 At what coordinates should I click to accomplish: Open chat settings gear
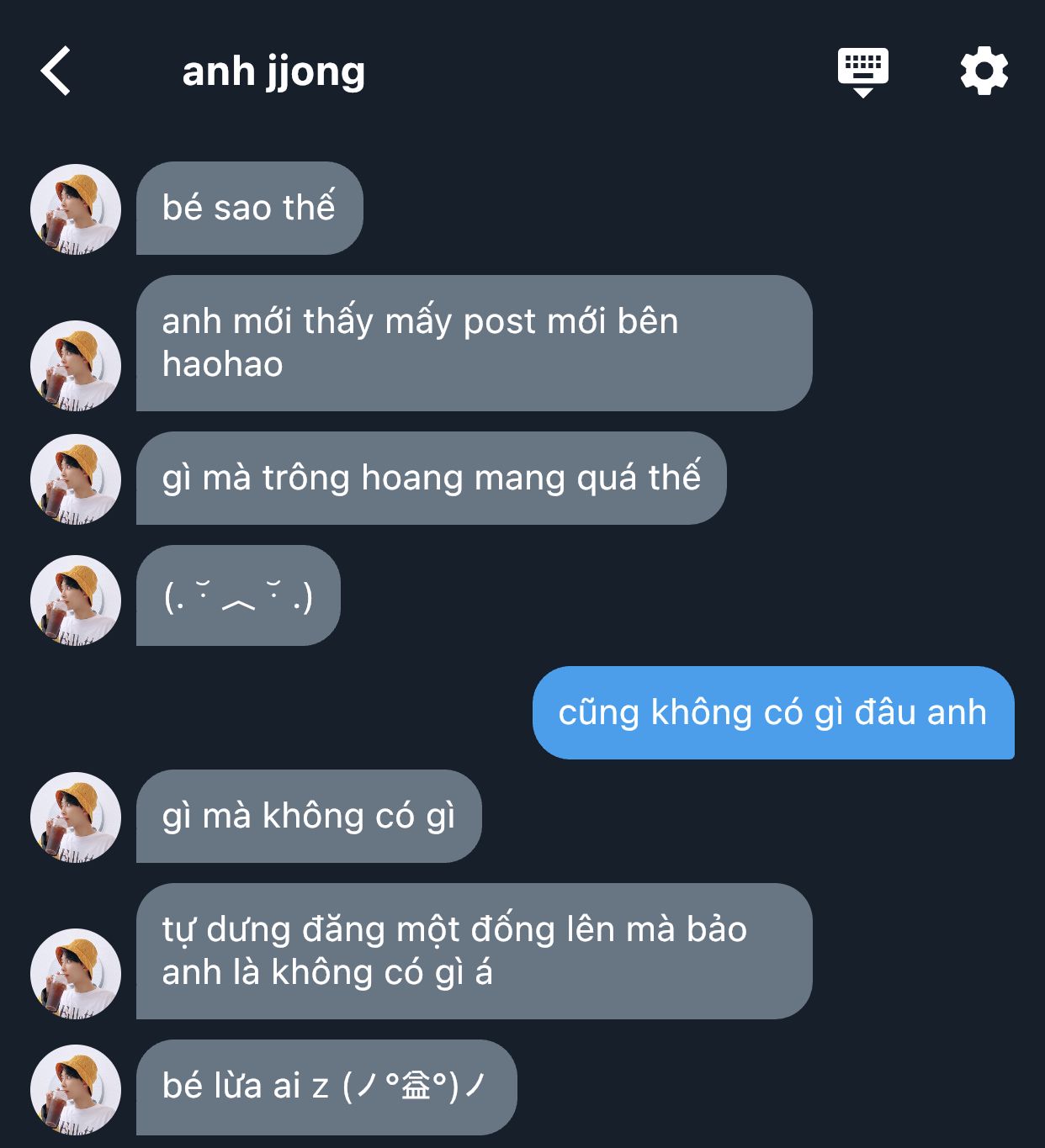tap(984, 71)
